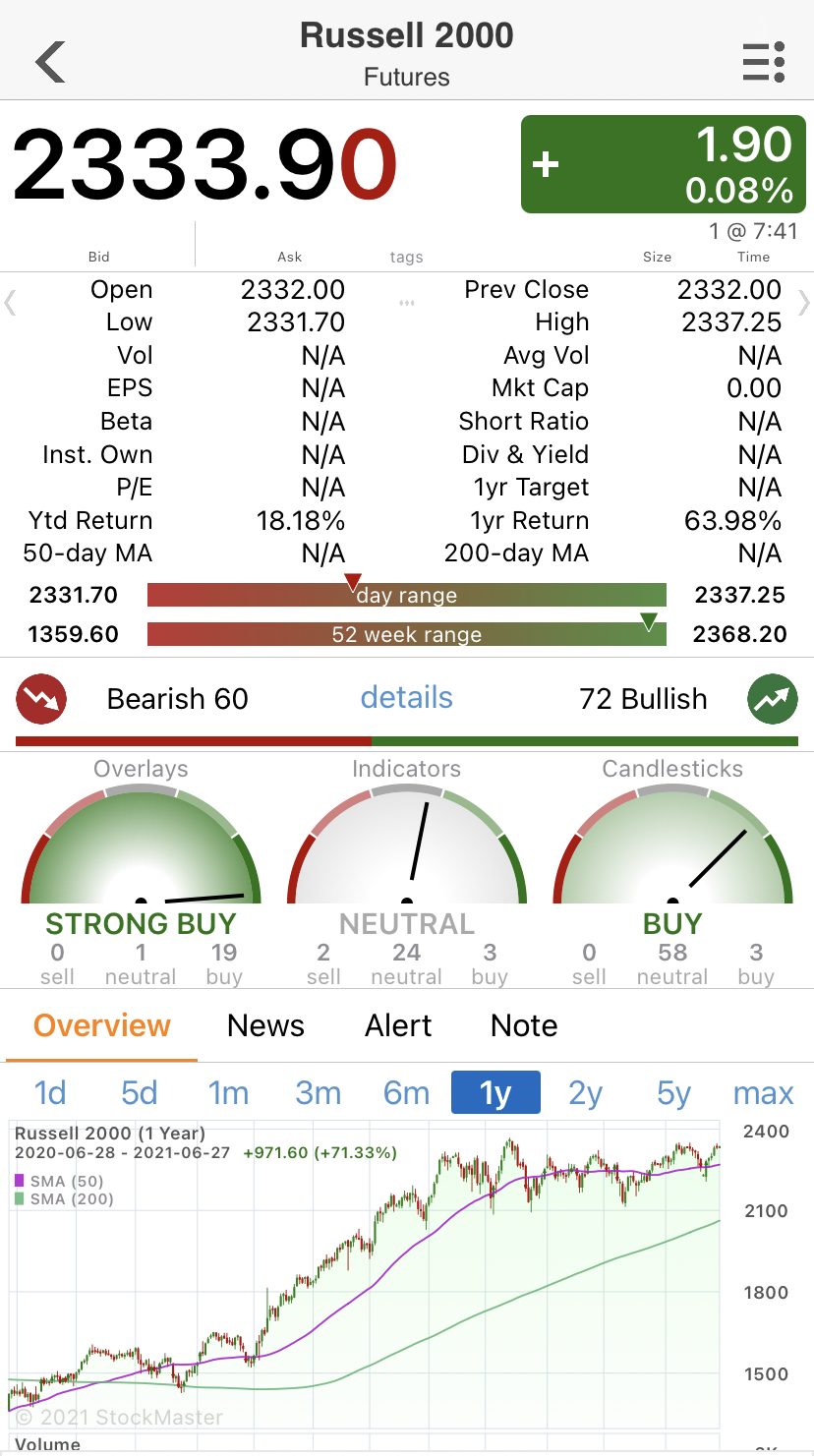814x1456 pixels.
Task: Set chart range to 5d
Action: pos(140,1092)
